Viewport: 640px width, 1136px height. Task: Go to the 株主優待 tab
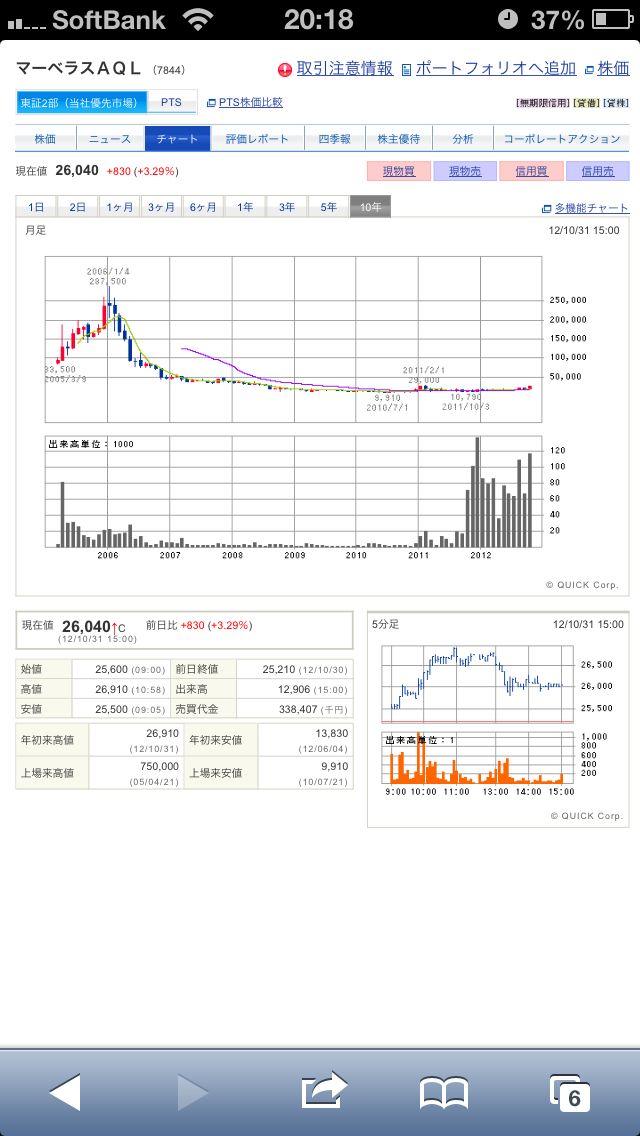(399, 139)
